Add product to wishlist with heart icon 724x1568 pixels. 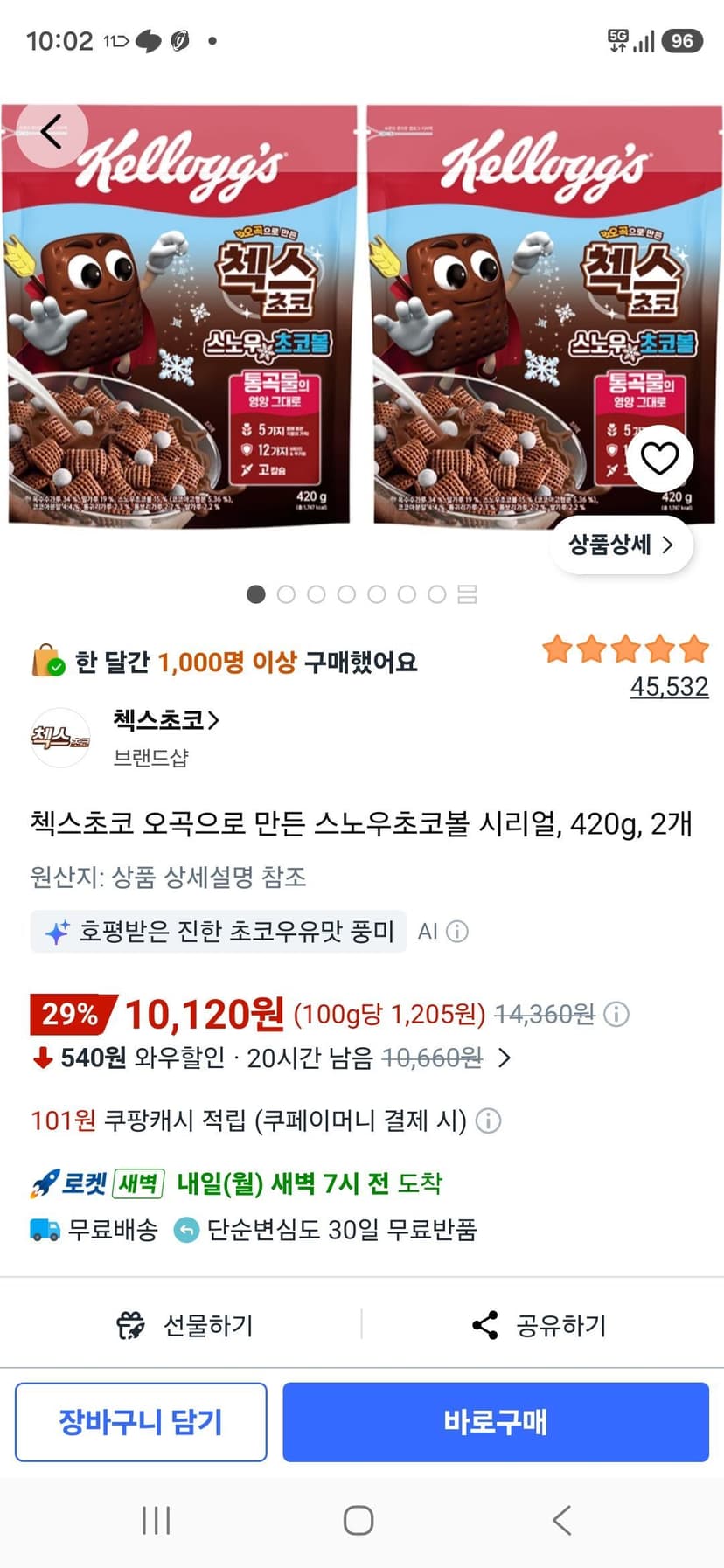[x=659, y=457]
